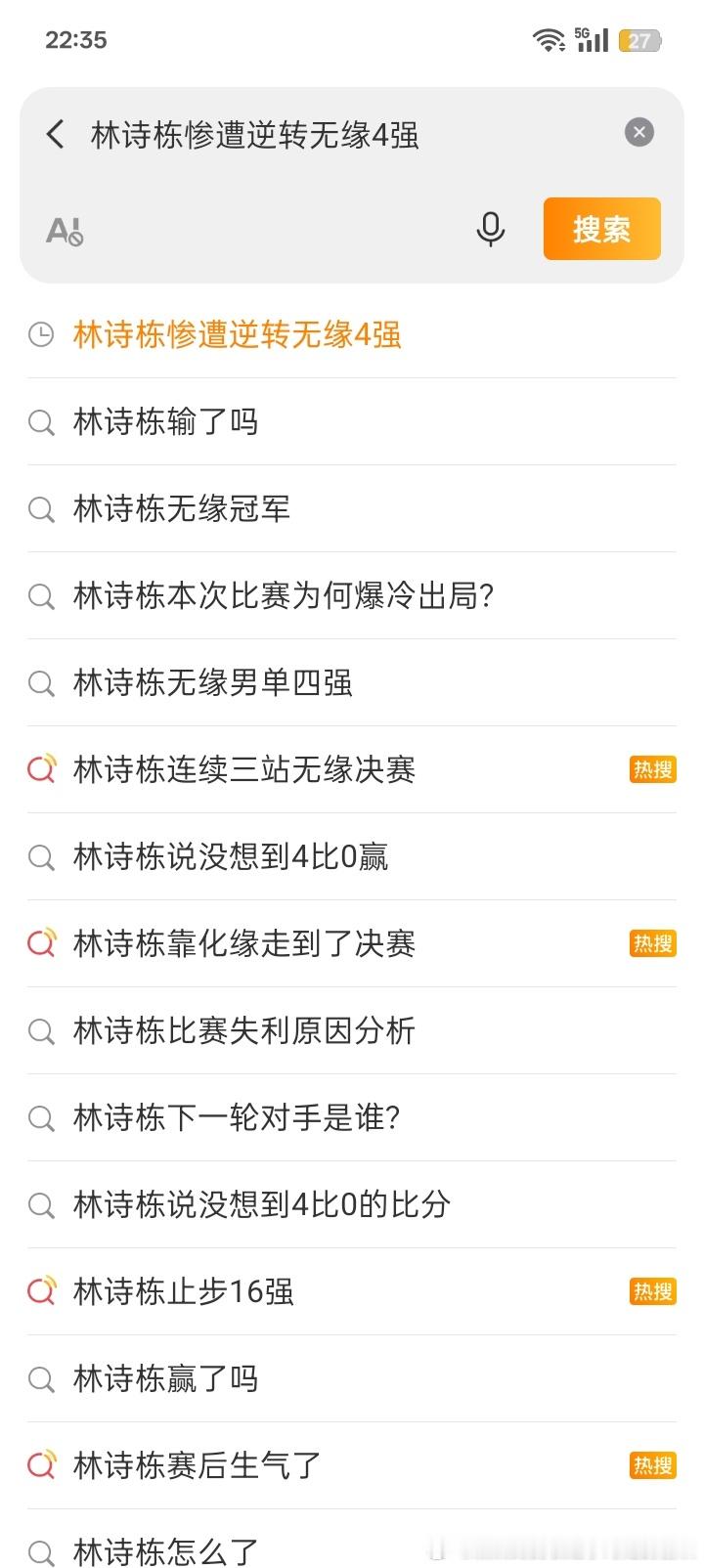This screenshot has width=704, height=1568.
Task: Select the suggestion 林诗栋无缘男单四强
Action: pyautogui.click(x=214, y=683)
